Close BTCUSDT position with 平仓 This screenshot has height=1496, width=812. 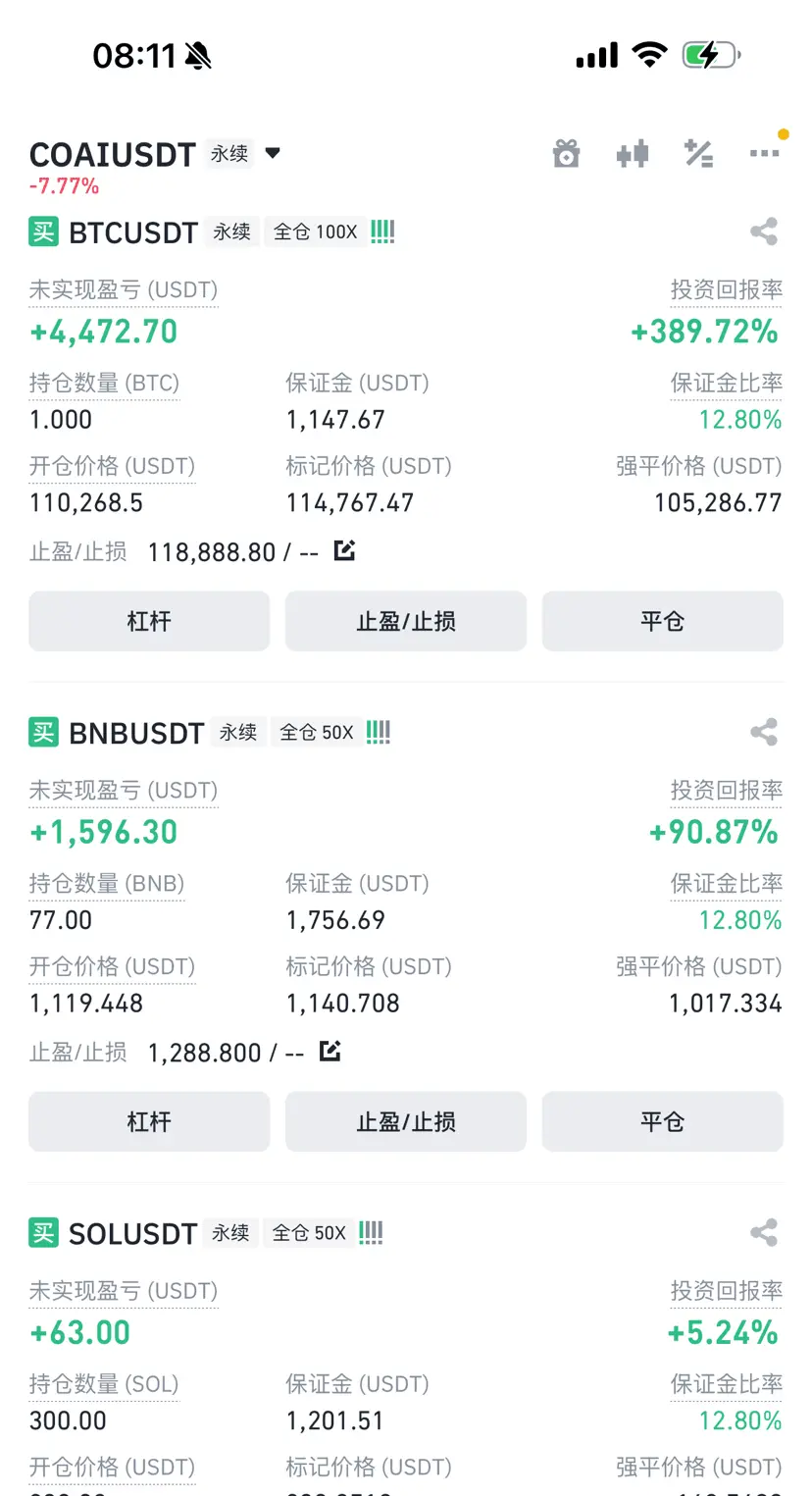pos(662,621)
